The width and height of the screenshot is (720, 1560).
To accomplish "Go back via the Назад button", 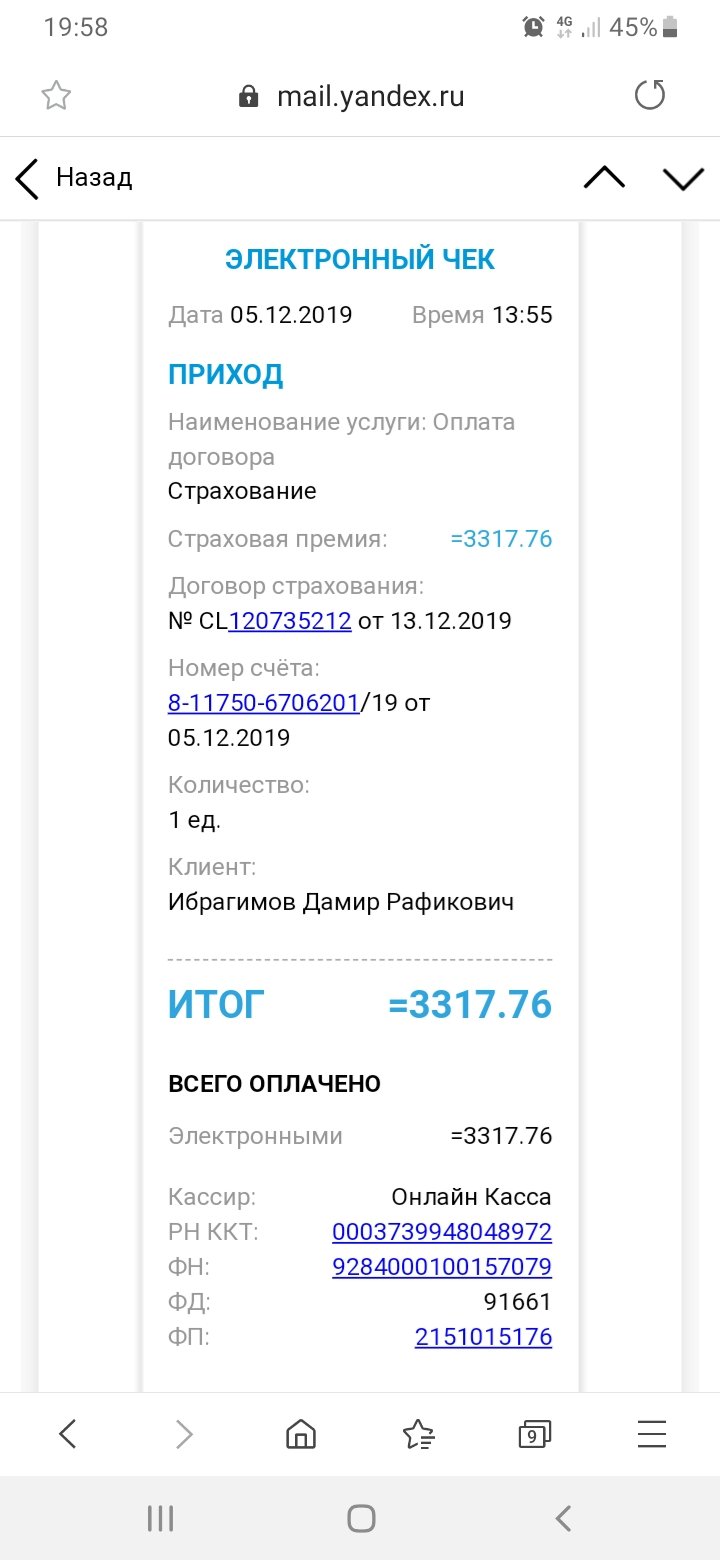I will click(x=74, y=178).
